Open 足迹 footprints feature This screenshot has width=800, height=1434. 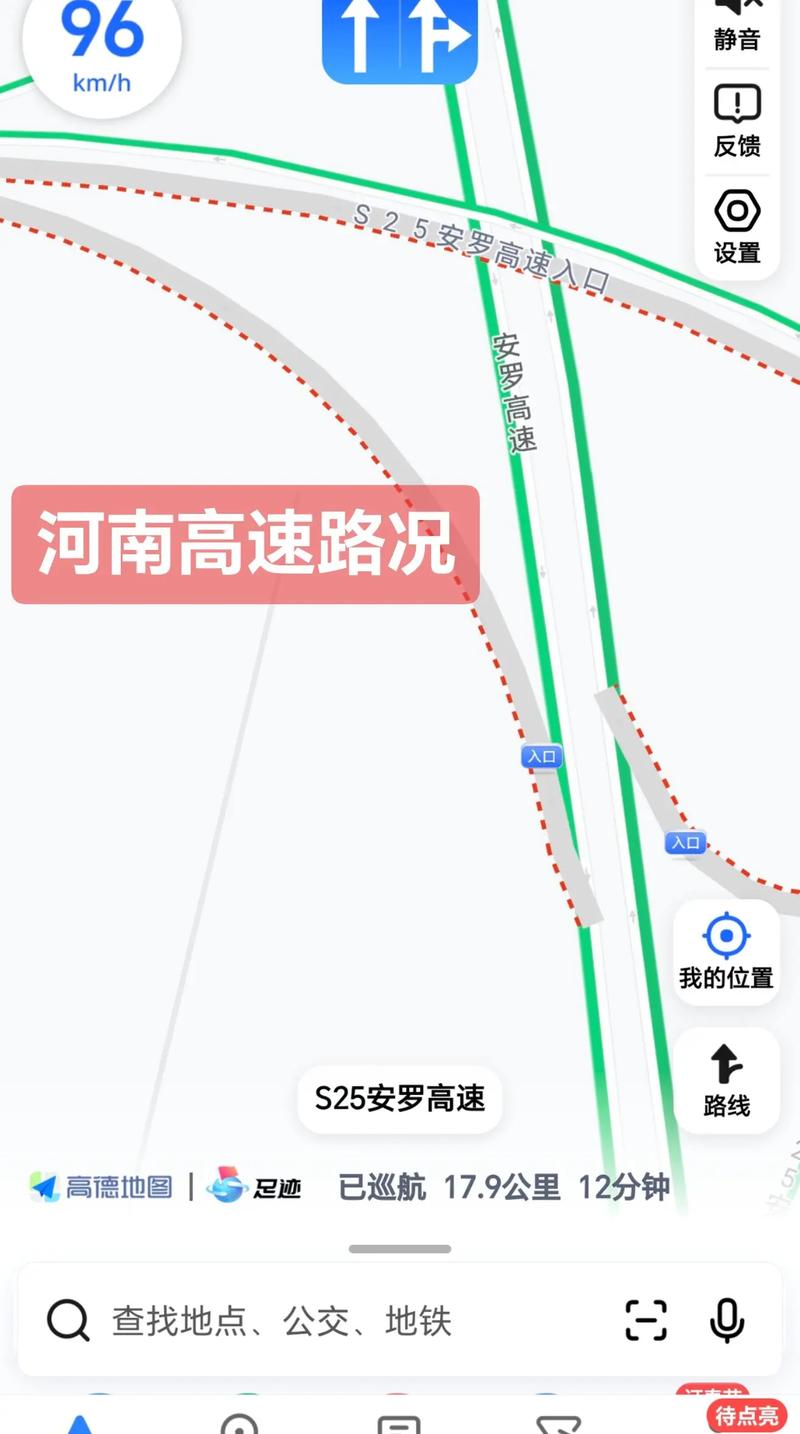pyautogui.click(x=255, y=1189)
